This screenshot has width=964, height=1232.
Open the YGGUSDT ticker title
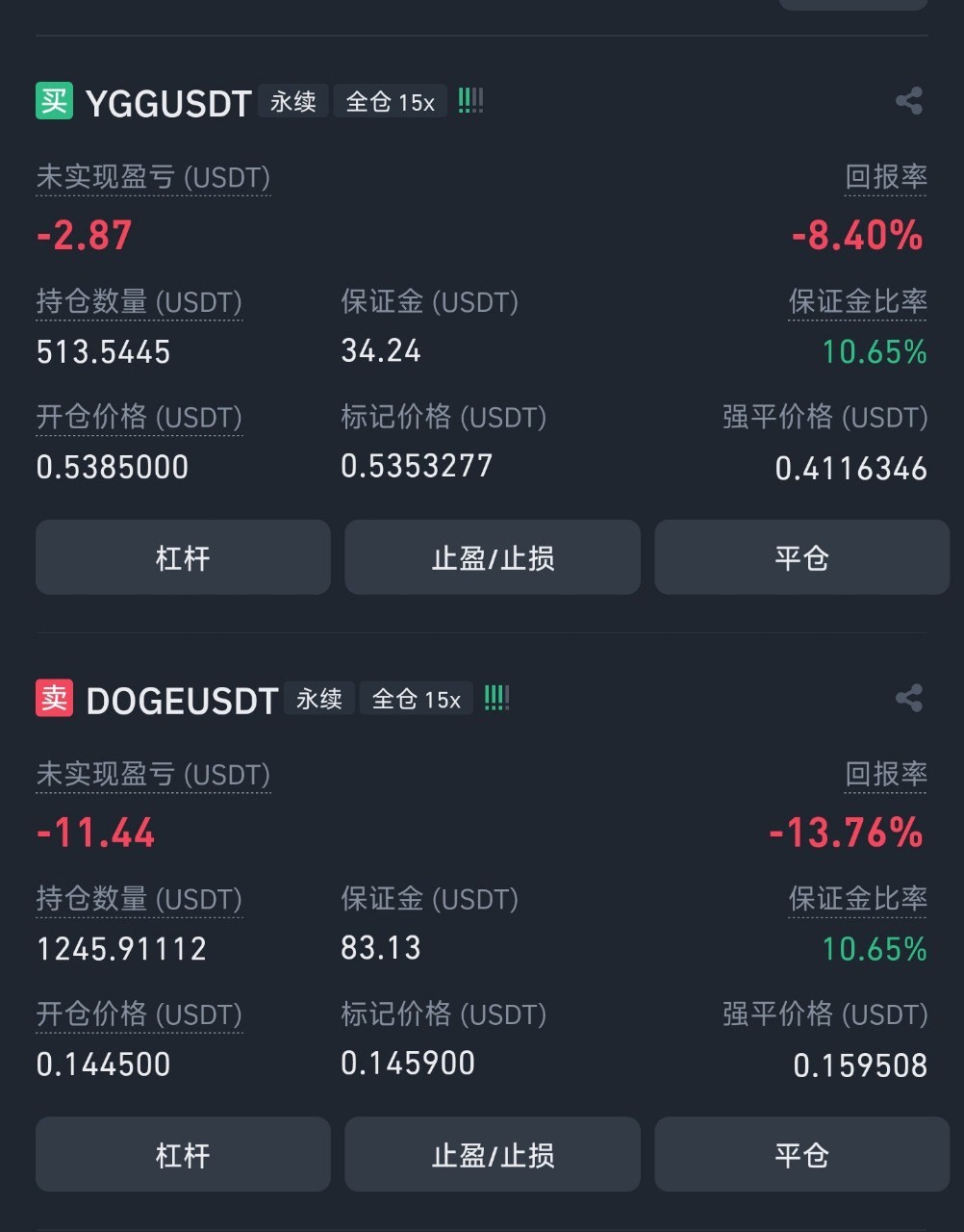165,102
